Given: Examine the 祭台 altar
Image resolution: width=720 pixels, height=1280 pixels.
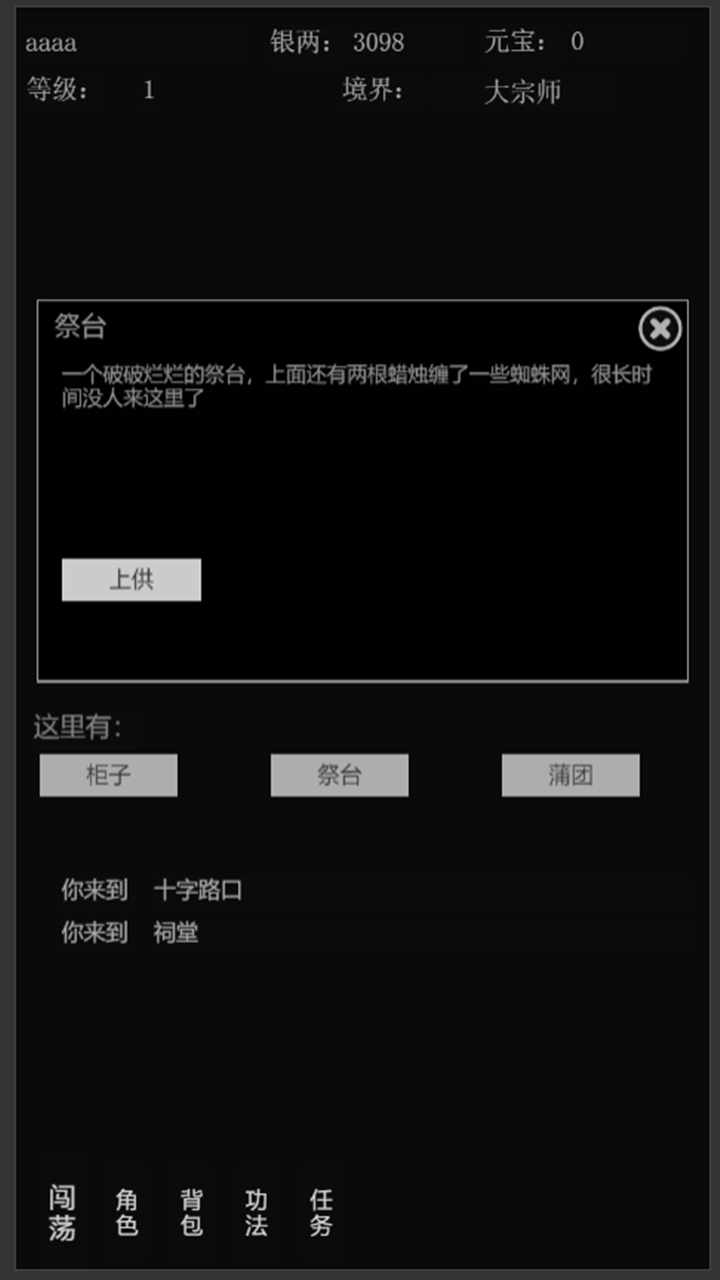Looking at the screenshot, I should point(339,775).
